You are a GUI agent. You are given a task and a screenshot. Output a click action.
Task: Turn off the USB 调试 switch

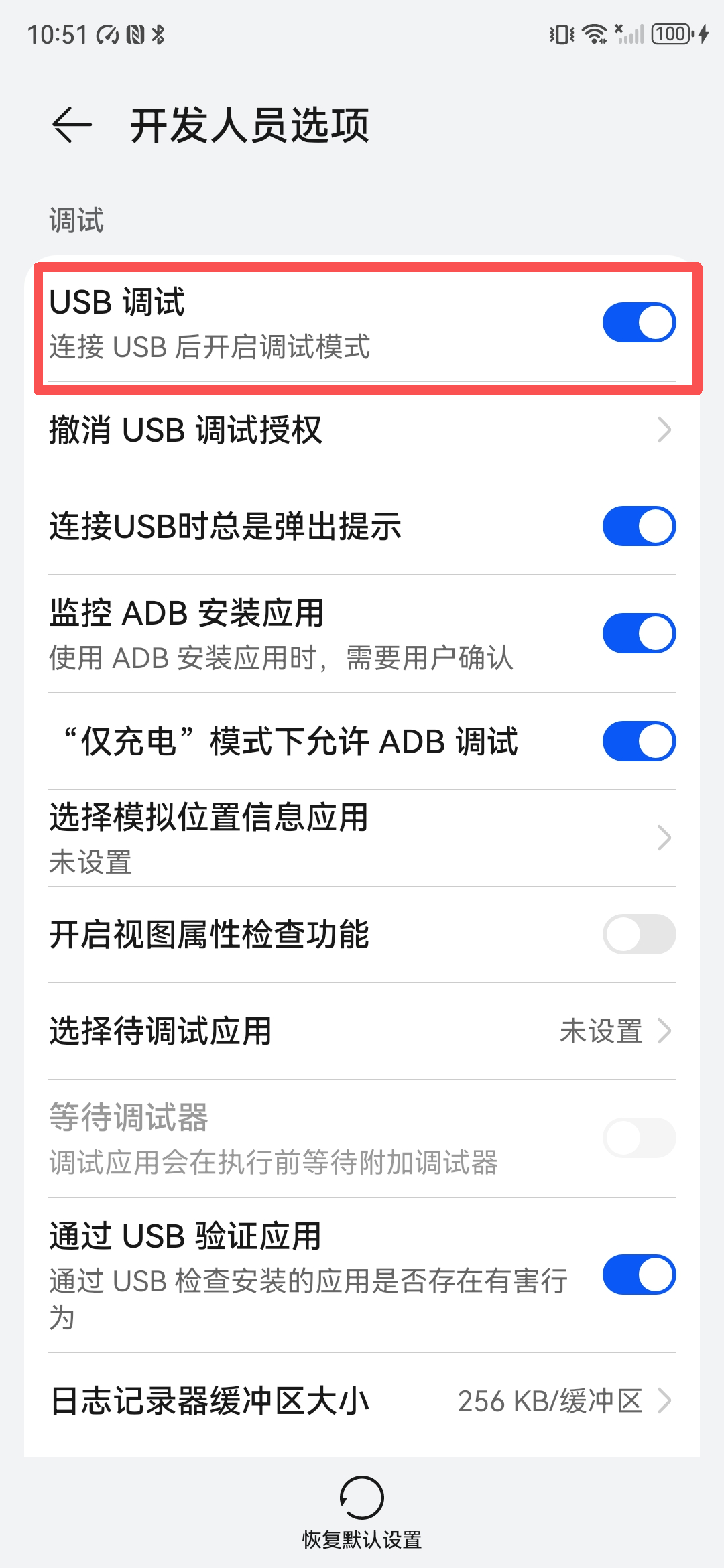point(638,322)
